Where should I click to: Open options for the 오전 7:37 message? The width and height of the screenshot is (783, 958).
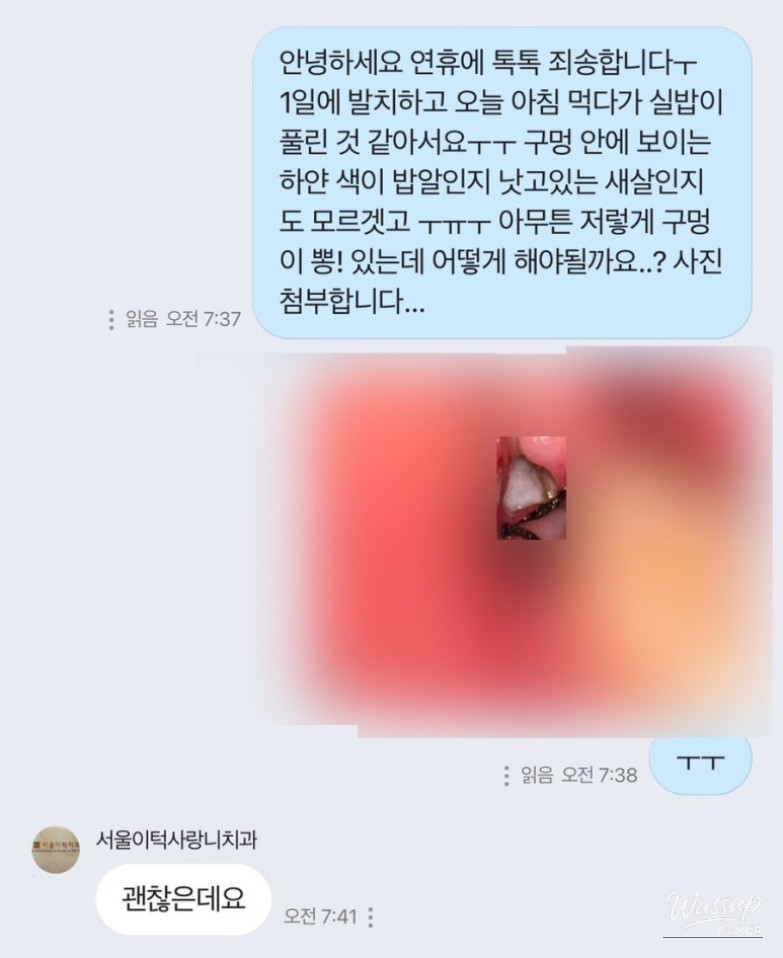111,320
